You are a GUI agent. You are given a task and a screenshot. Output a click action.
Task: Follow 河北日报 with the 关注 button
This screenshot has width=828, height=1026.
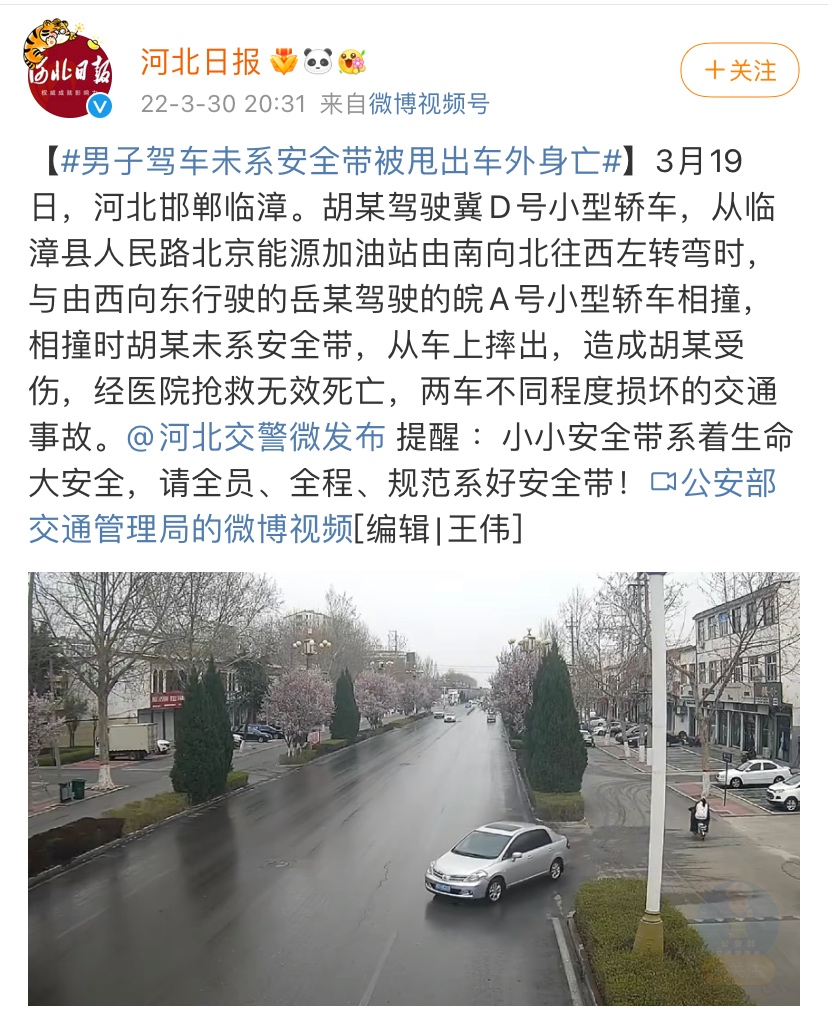pyautogui.click(x=740, y=70)
